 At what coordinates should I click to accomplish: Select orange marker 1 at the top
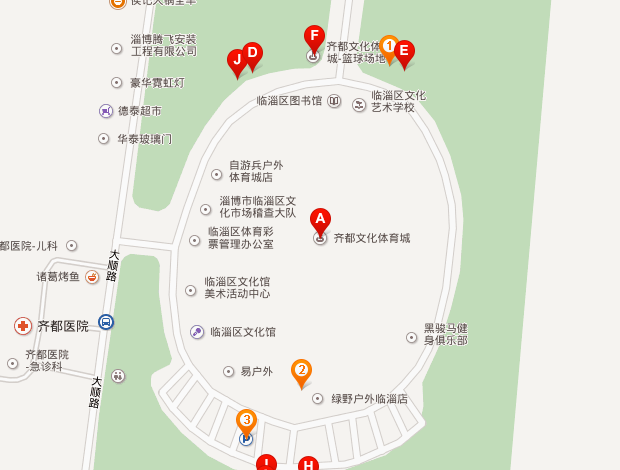[x=389, y=46]
